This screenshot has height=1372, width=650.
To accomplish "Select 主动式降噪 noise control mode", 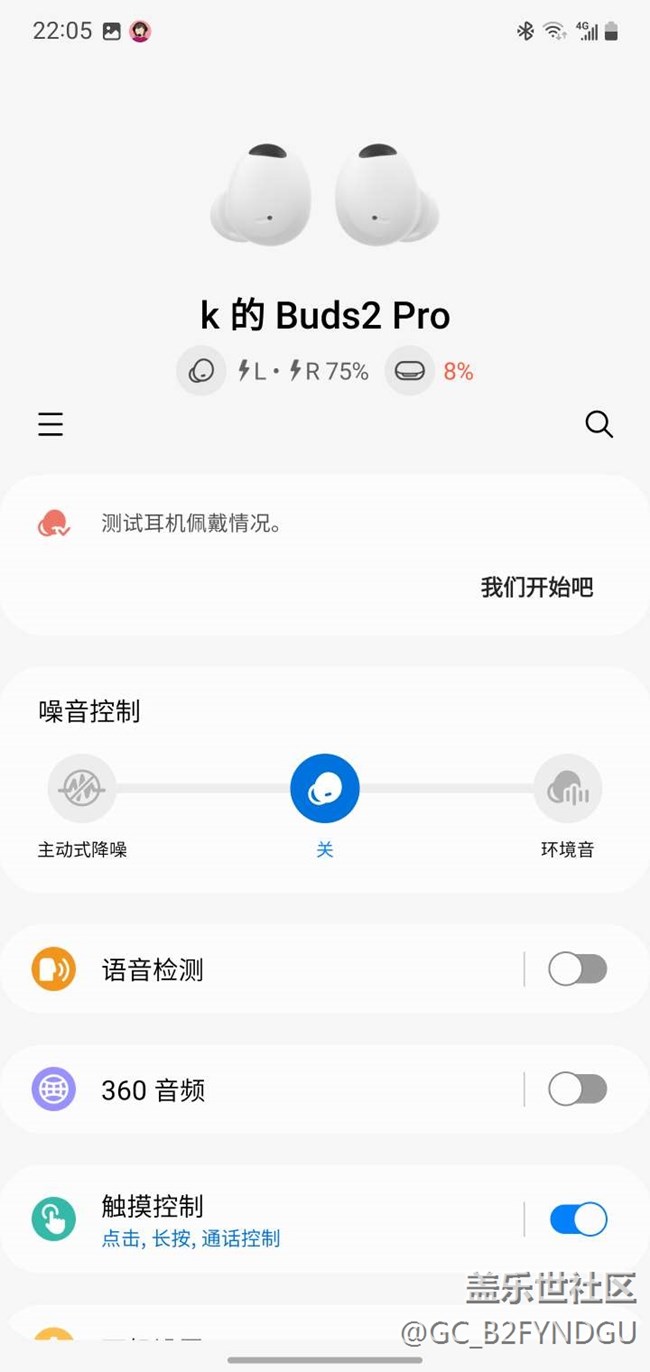I will [x=82, y=789].
